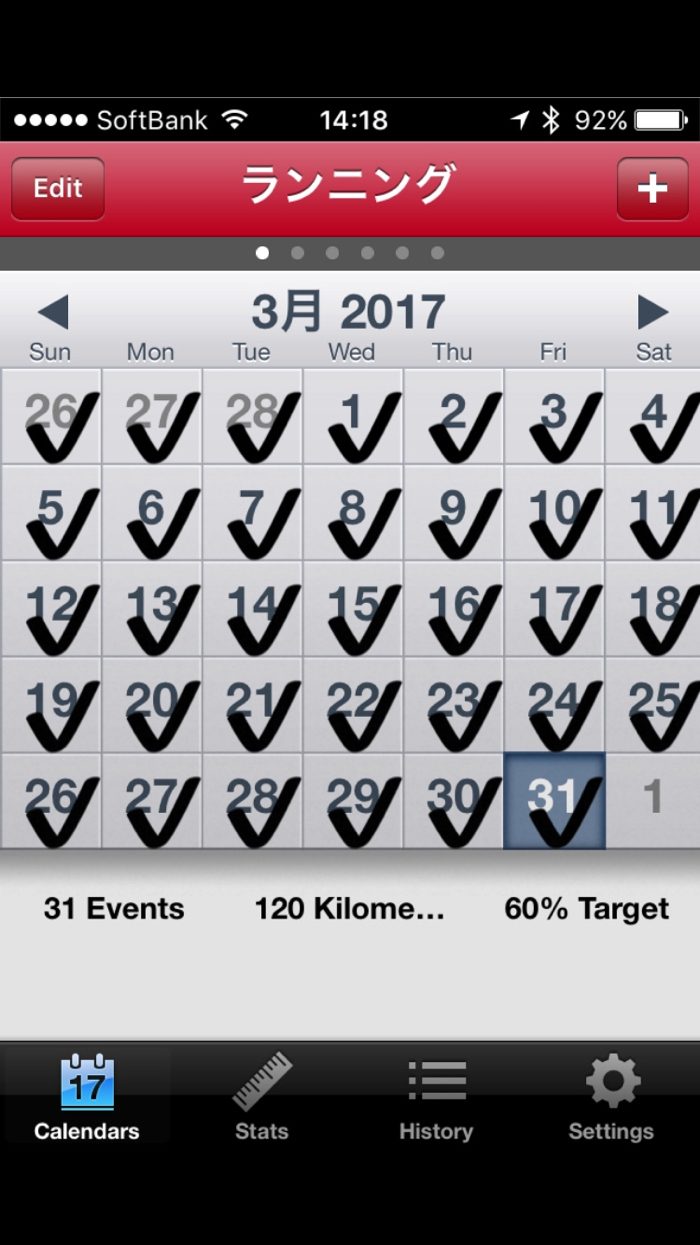Select March 31 on the calendar
The image size is (700, 1245).
coord(554,801)
